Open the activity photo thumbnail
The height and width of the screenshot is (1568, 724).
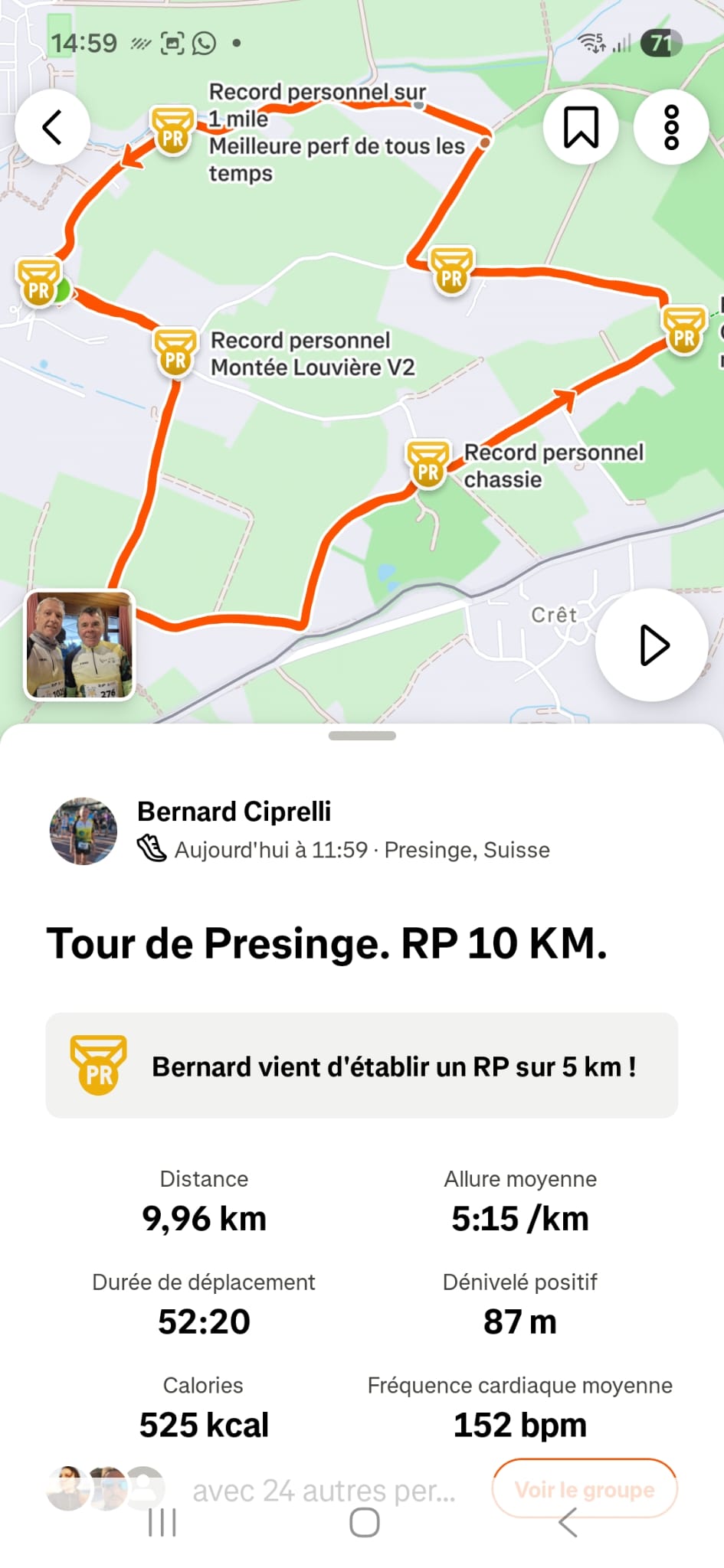coord(80,645)
